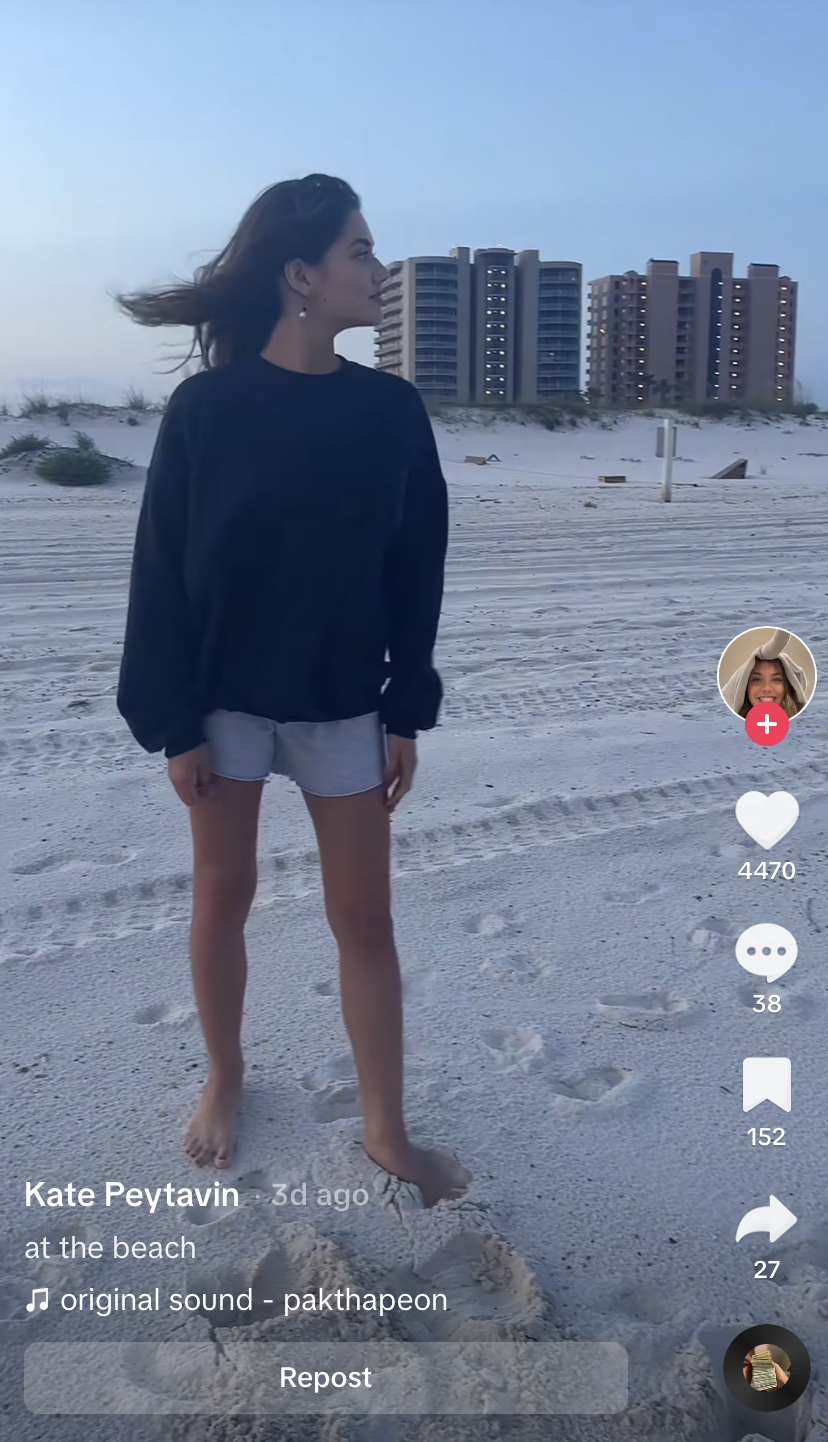Screen dimensions: 828x1442
Task: Open Kate Peytavin's profile picture
Action: pos(766,672)
